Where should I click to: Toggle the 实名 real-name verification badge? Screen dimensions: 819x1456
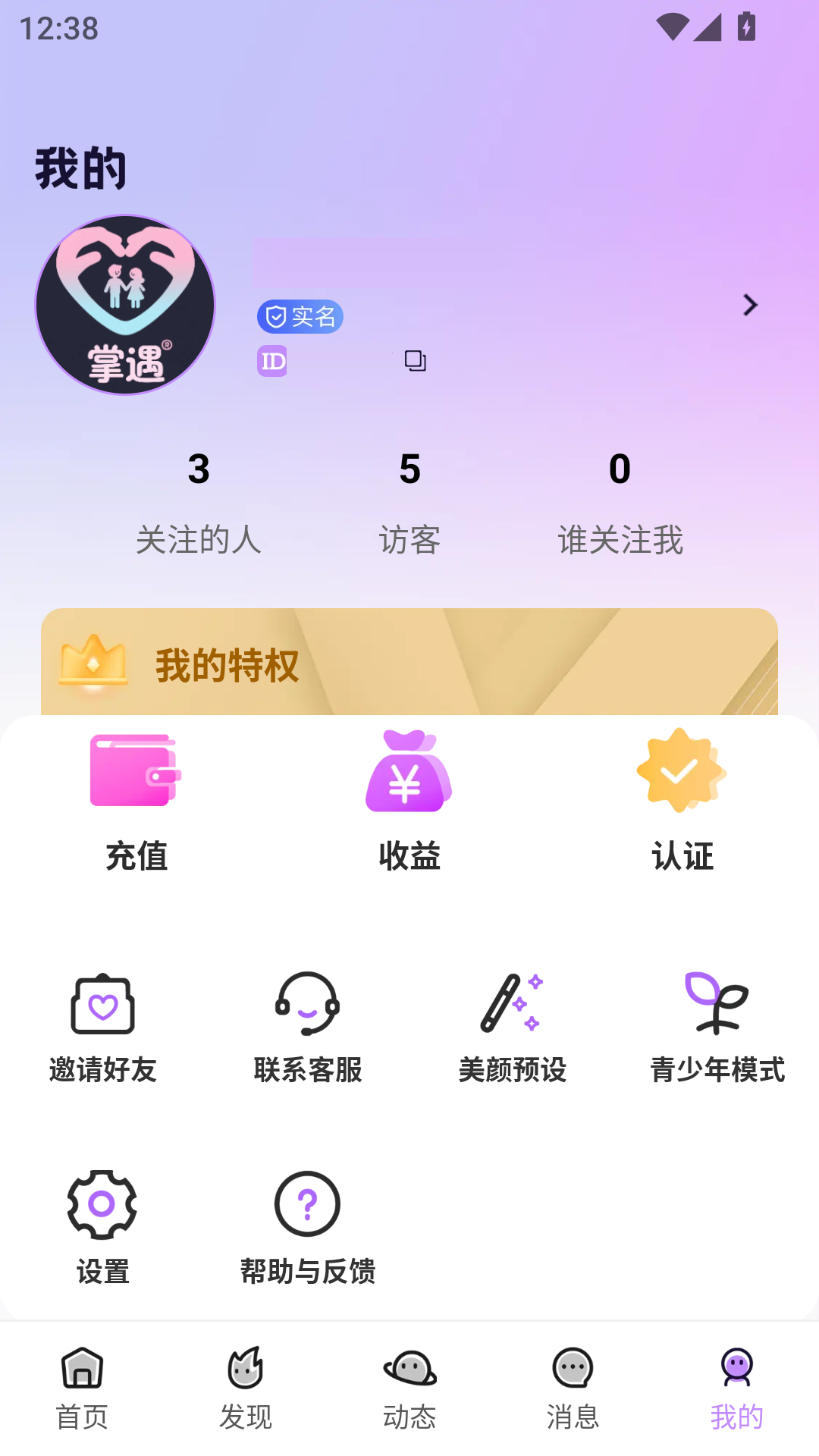tap(299, 316)
